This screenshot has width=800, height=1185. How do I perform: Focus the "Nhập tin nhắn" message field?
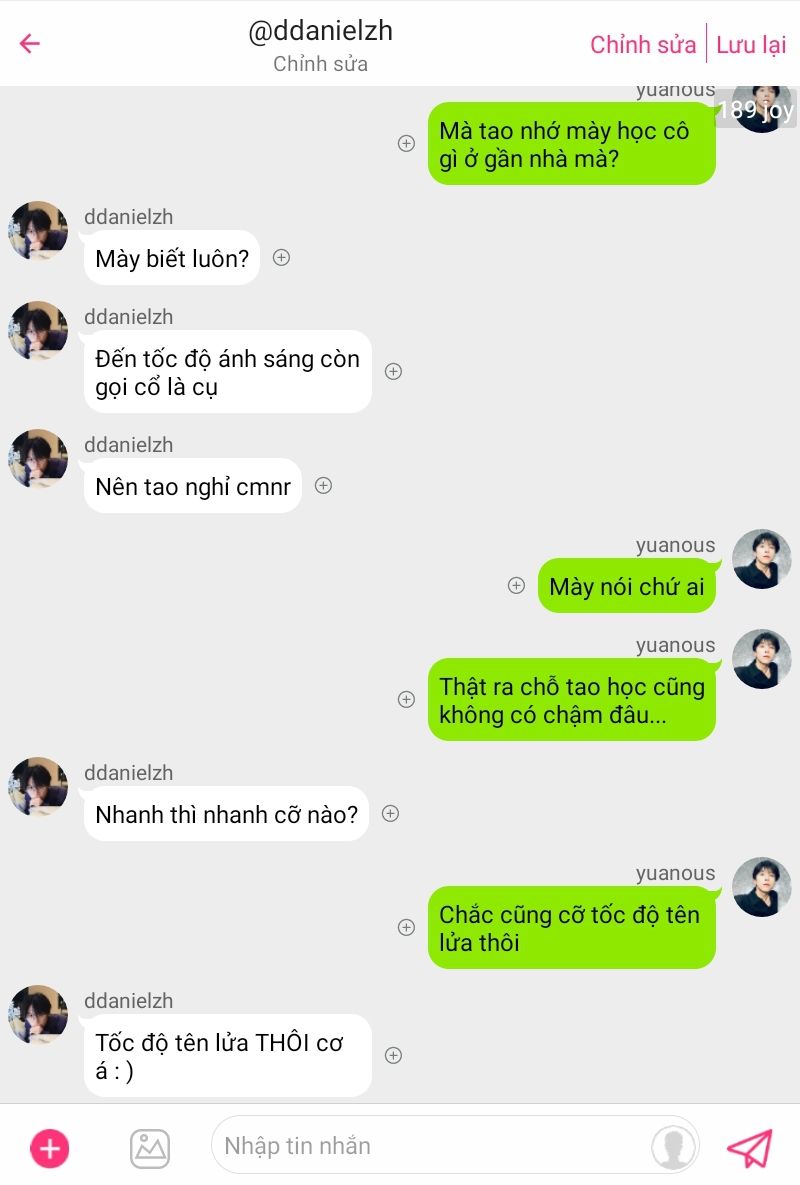430,1146
